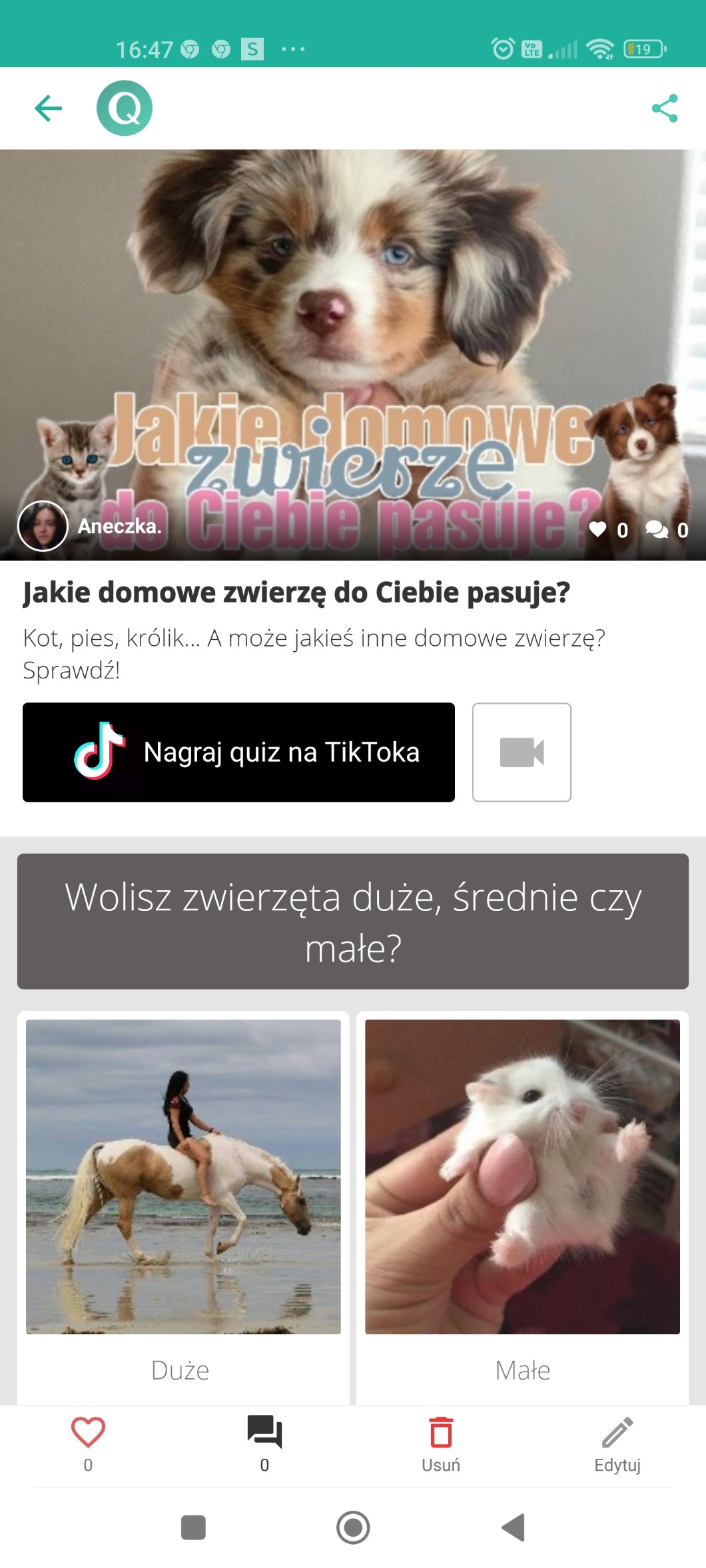Image resolution: width=706 pixels, height=1568 pixels.
Task: Tap the video camera button
Action: tap(522, 752)
